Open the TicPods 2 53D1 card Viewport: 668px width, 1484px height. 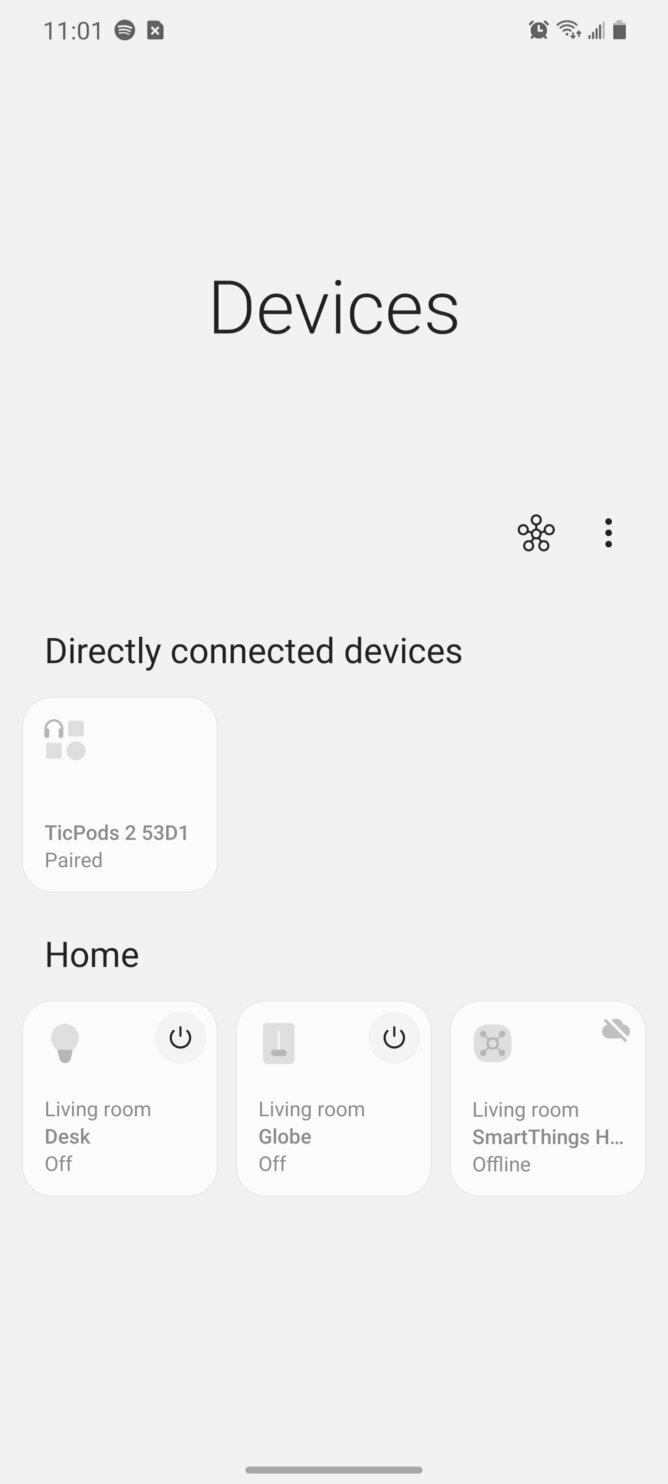pos(120,794)
